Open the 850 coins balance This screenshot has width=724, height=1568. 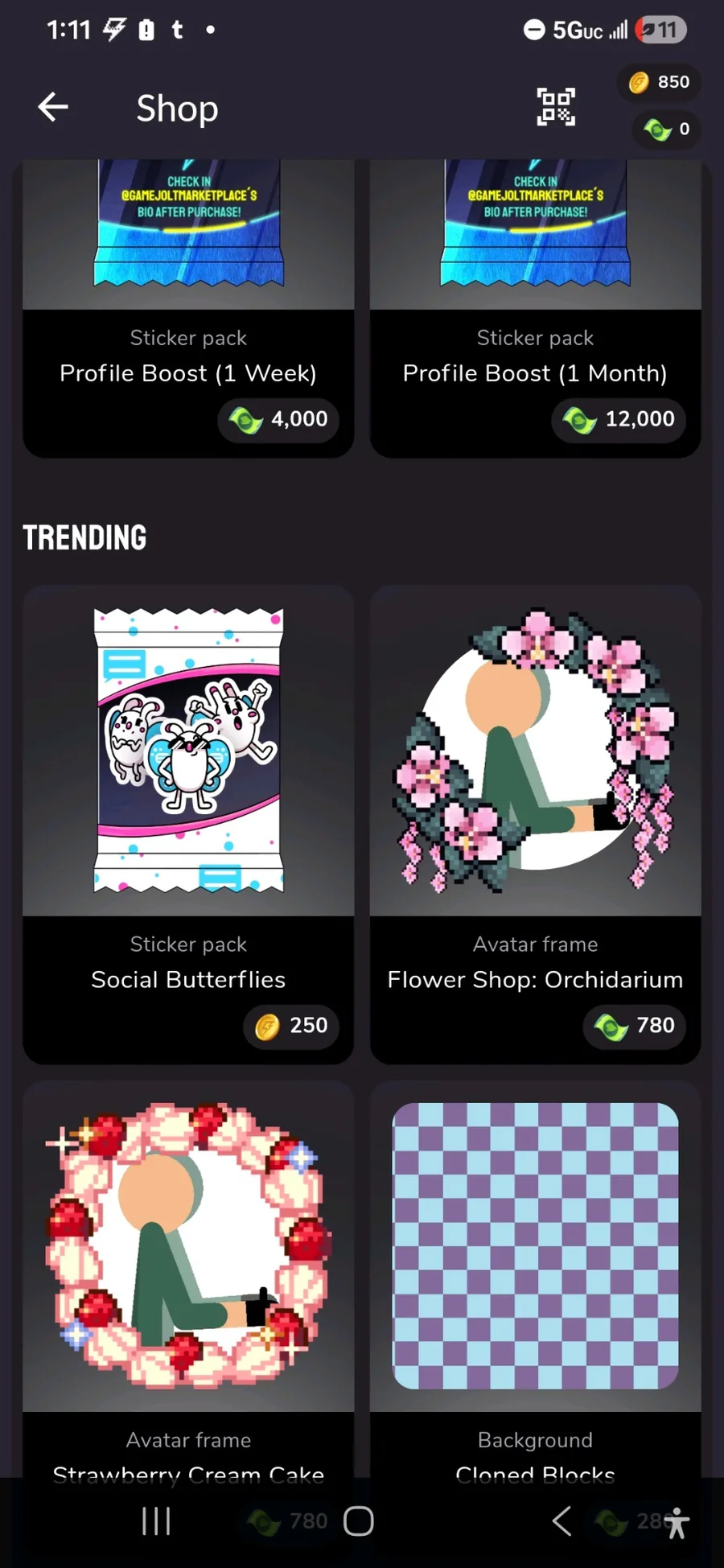[660, 82]
